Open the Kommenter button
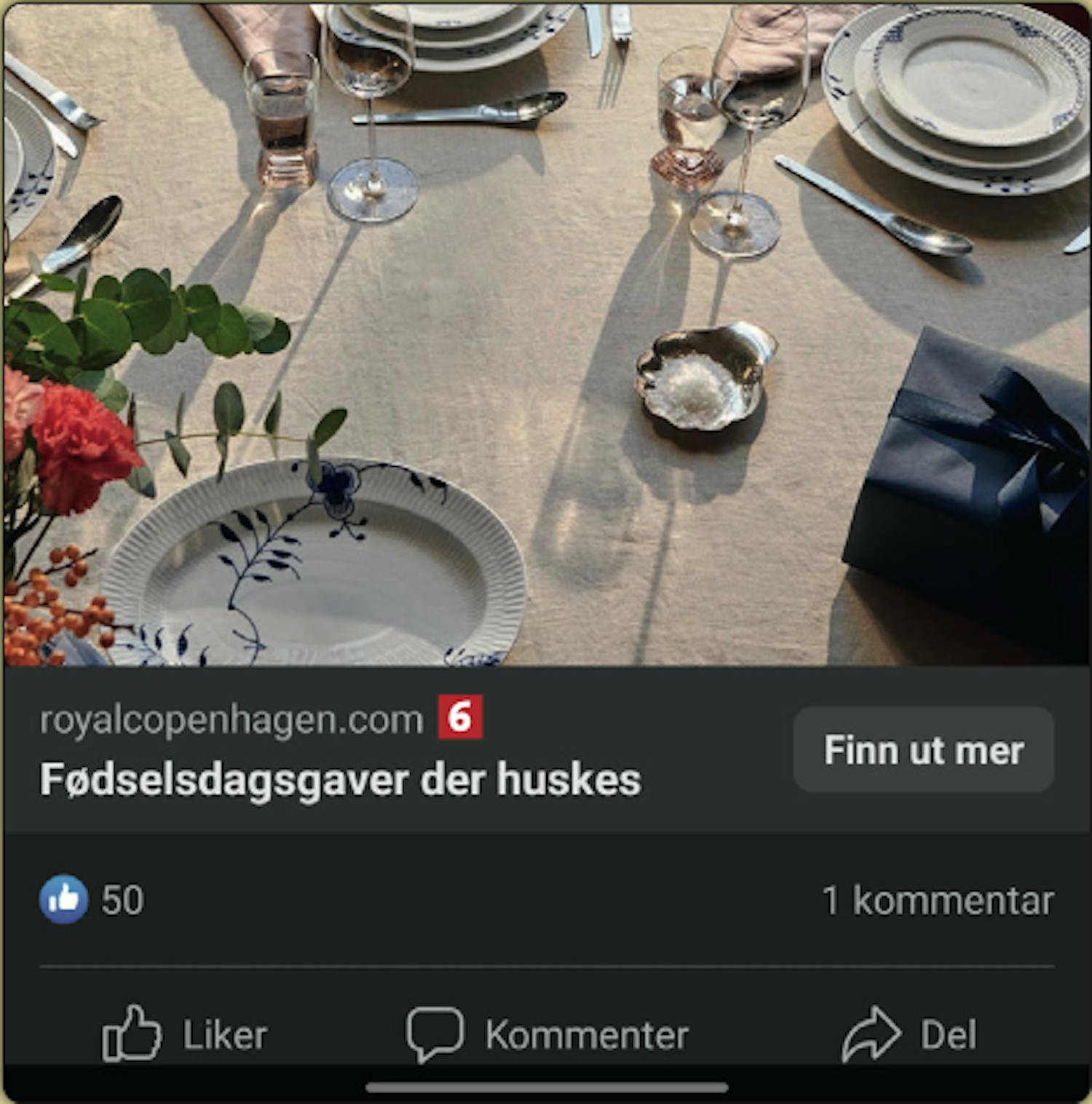Viewport: 1092px width, 1104px height. tap(547, 1034)
